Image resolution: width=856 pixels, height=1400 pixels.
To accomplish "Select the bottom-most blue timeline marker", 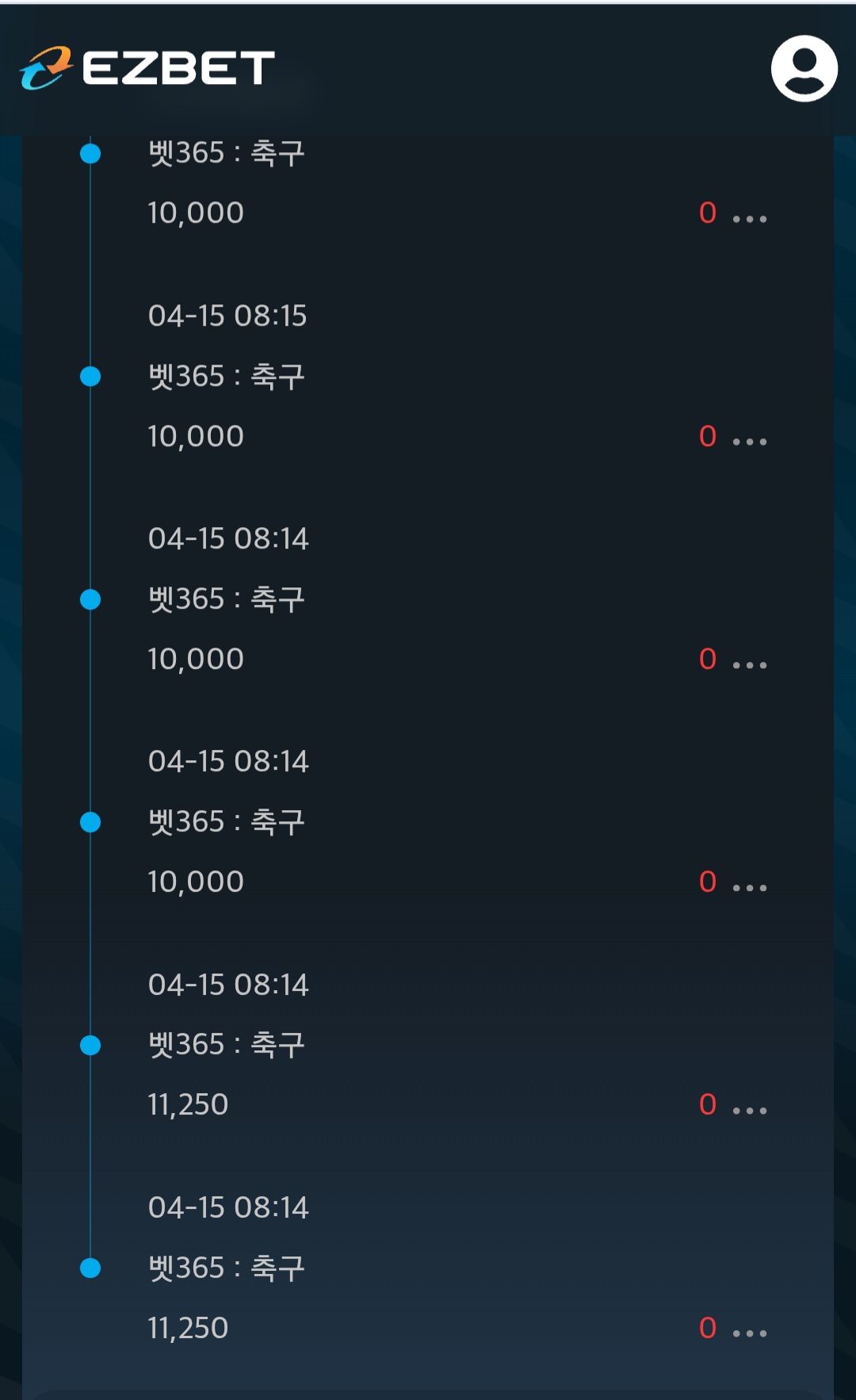I will pyautogui.click(x=90, y=1268).
